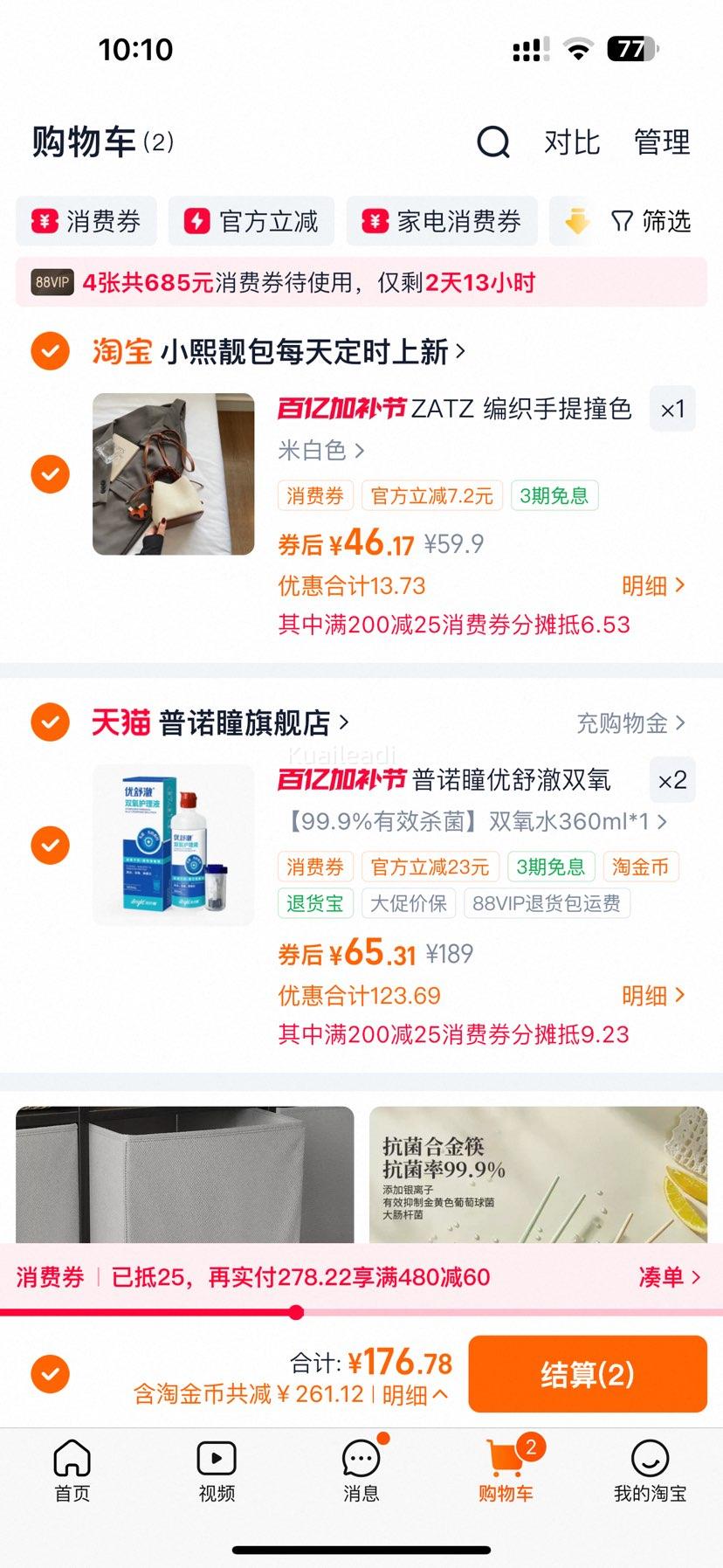Switch to the 管理 mode
This screenshot has height=1568, width=723.
coord(661,142)
